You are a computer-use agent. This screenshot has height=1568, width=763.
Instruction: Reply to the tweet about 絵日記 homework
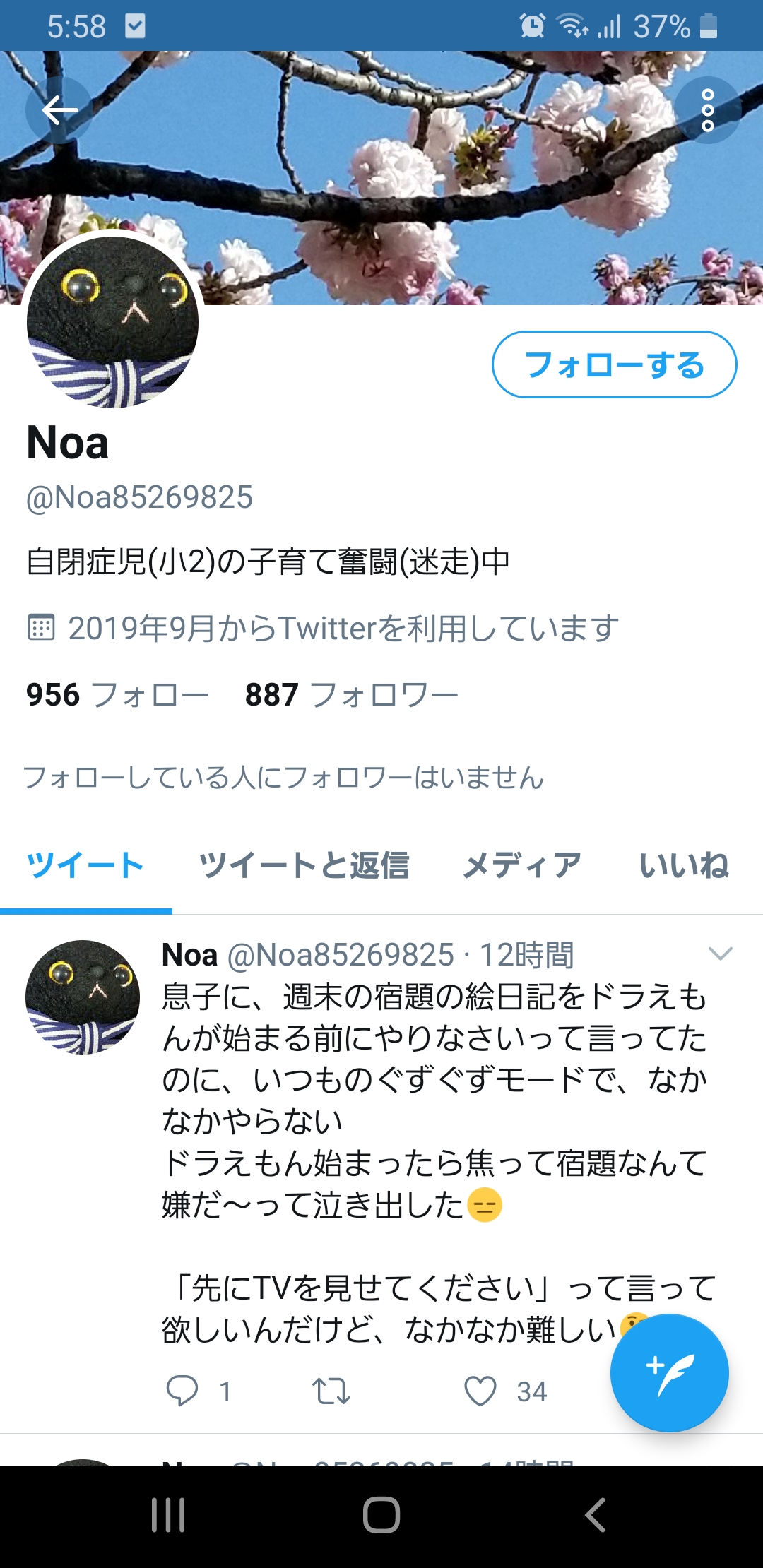tap(182, 1391)
